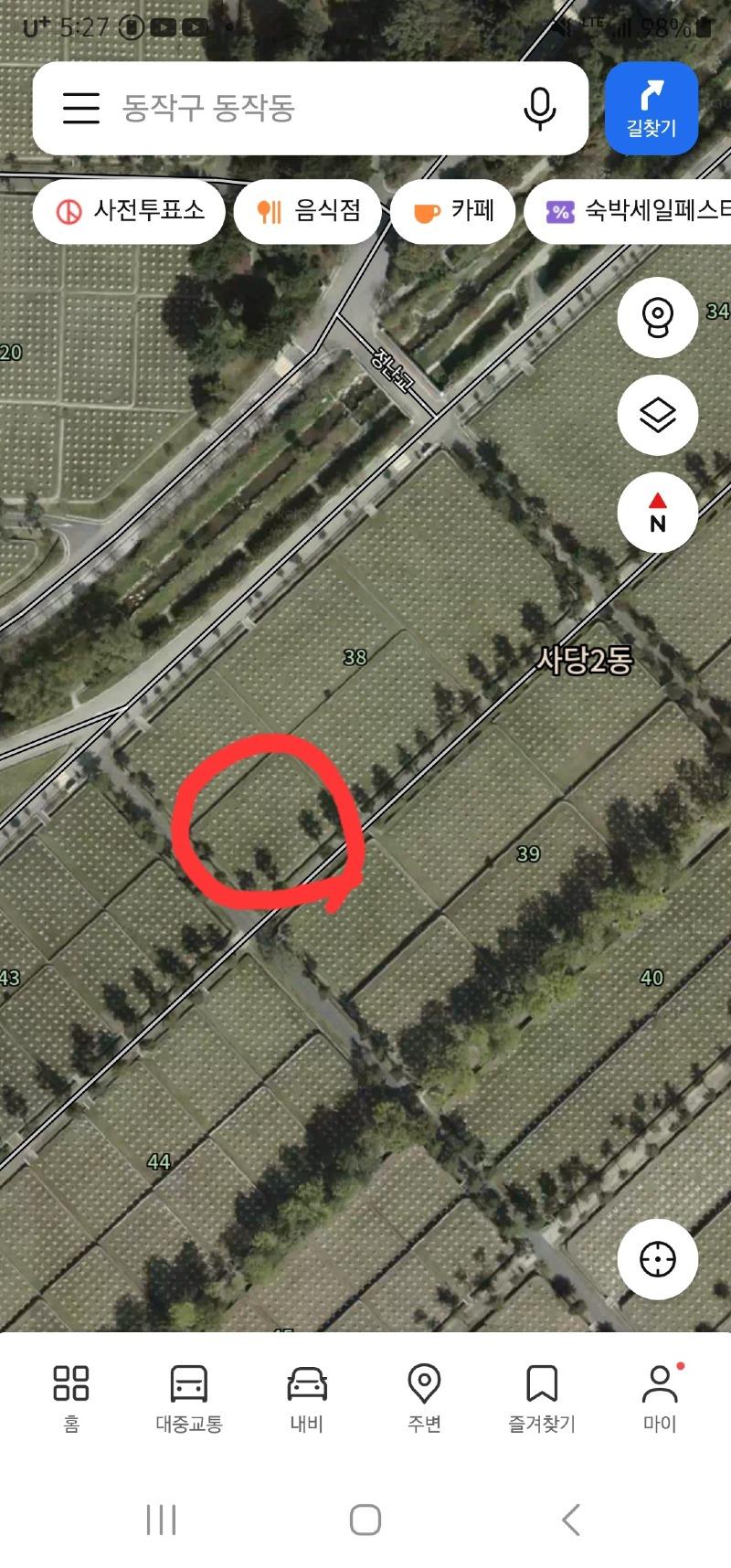Tap the system home button
This screenshot has width=731, height=1568.
coord(365,1520)
